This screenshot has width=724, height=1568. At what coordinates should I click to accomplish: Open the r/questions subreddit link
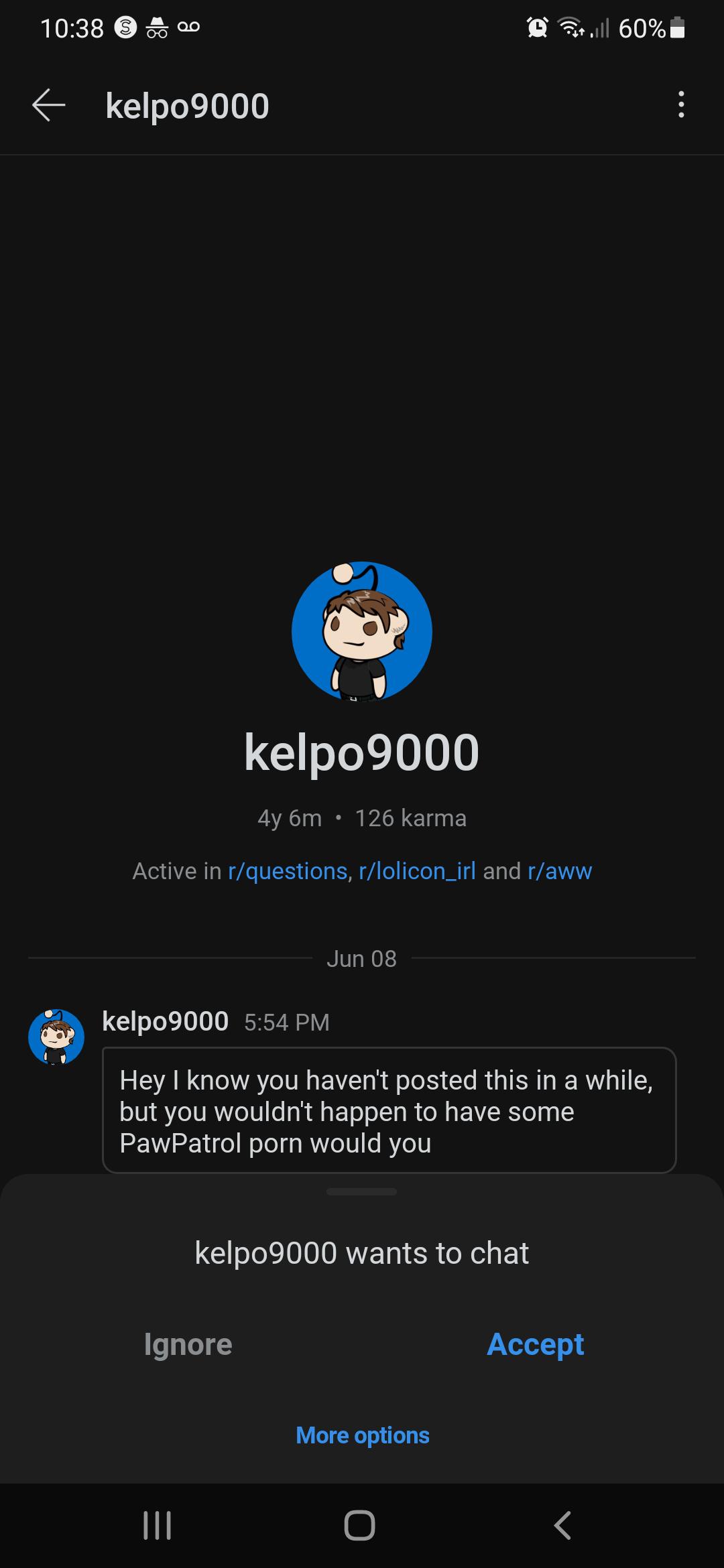pyautogui.click(x=288, y=871)
